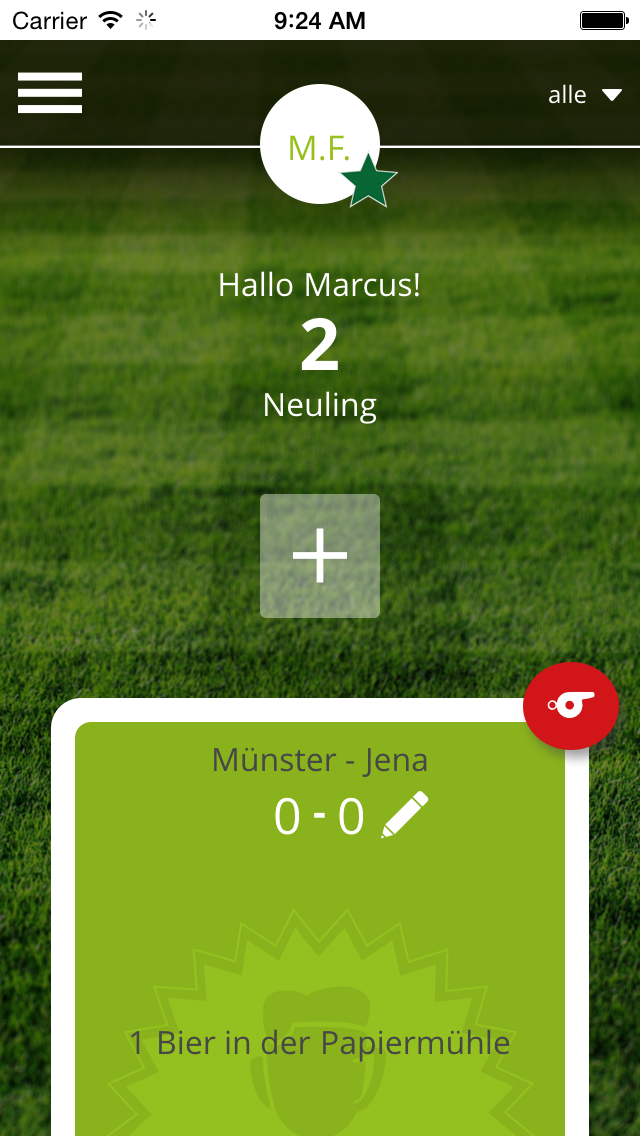Add a new bet with the plus button
640x1136 pixels.
click(320, 556)
